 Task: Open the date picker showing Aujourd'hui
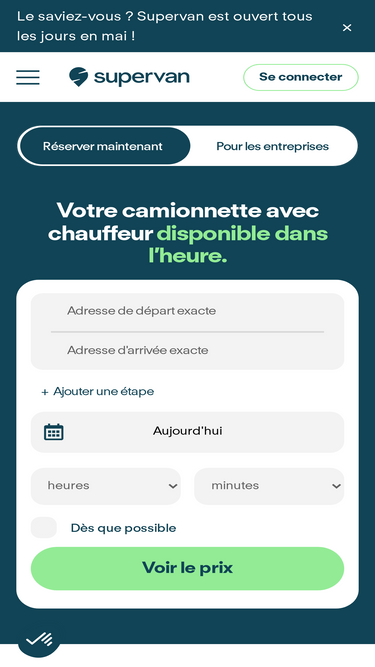point(187,432)
